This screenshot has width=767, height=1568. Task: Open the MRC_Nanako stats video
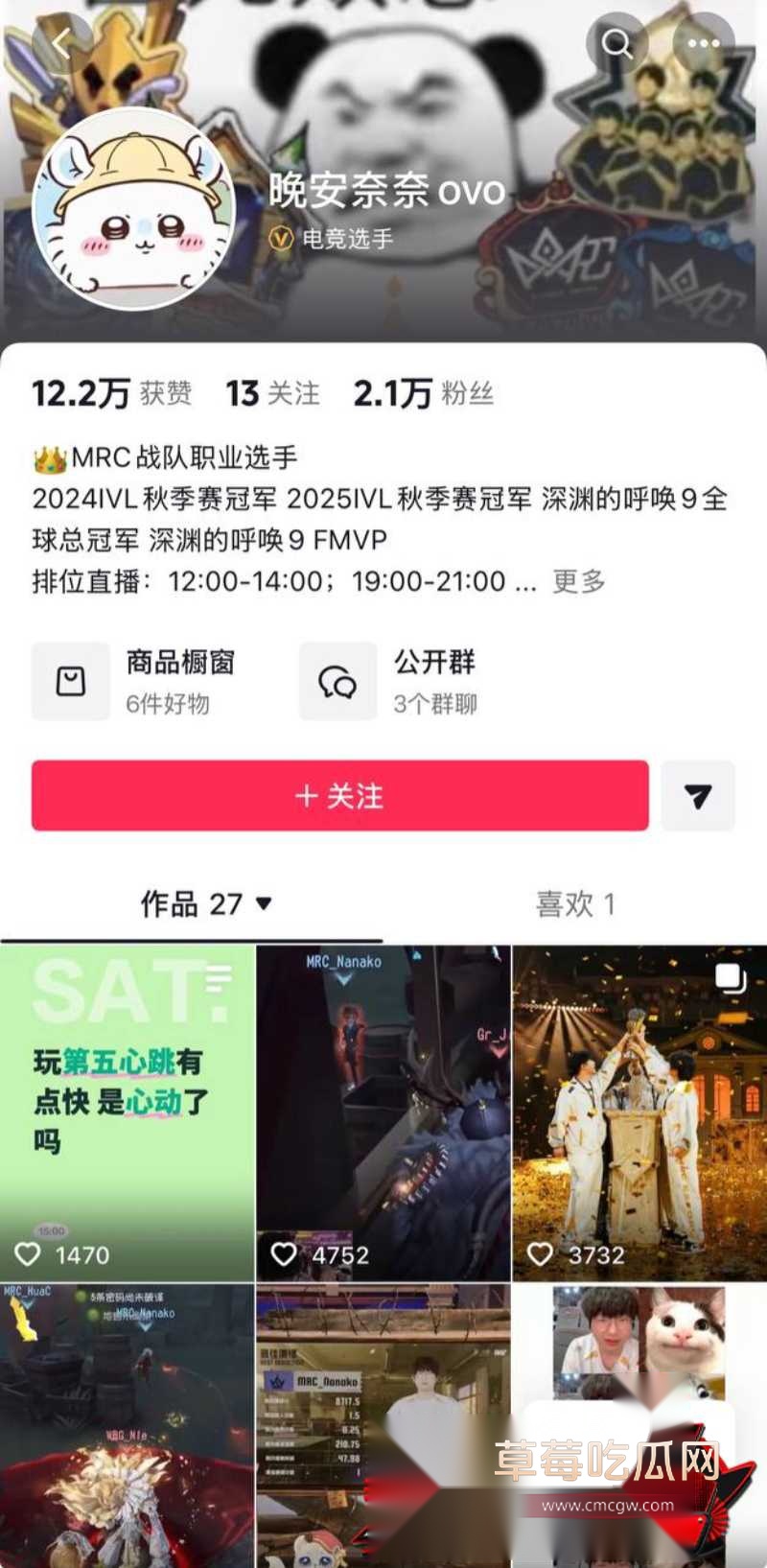[x=383, y=1427]
